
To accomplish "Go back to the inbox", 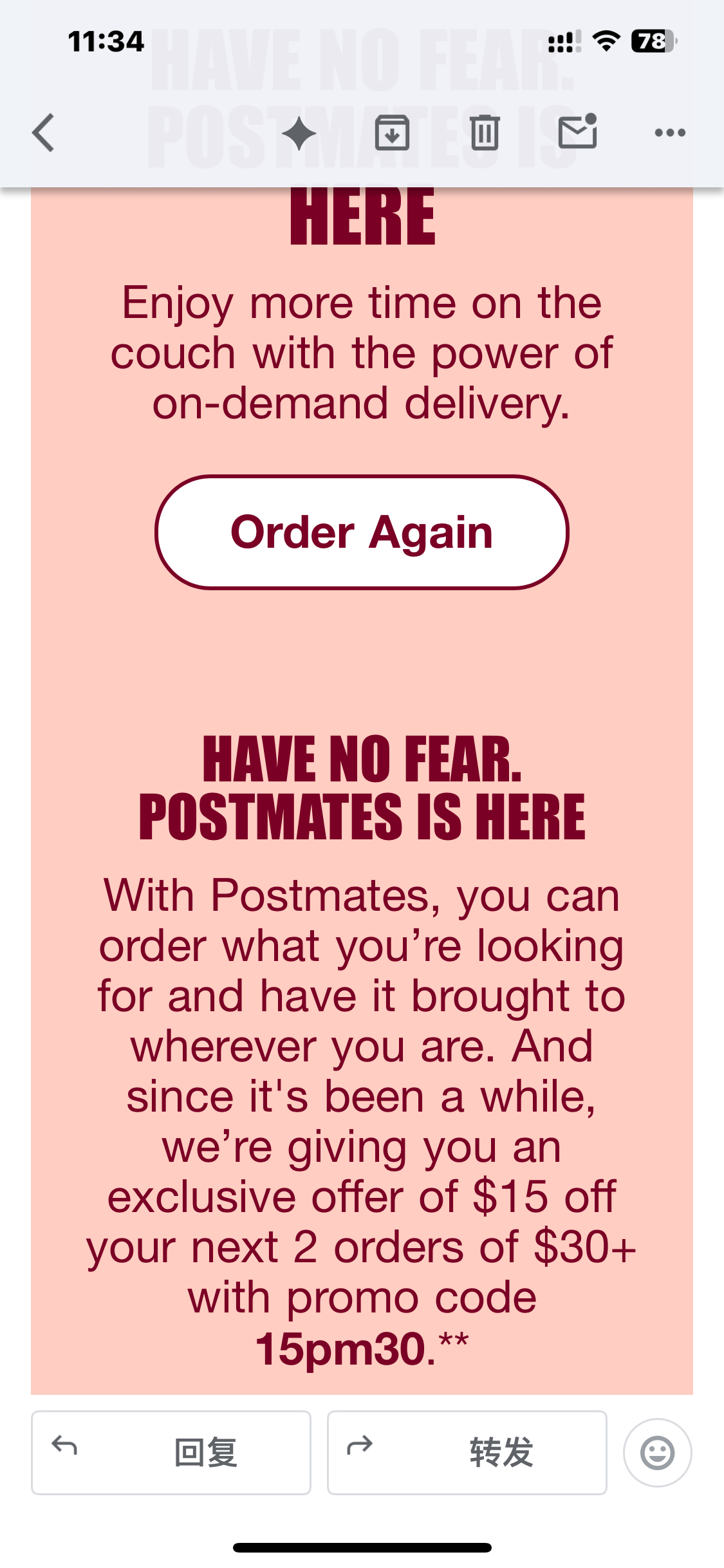I will (x=44, y=133).
